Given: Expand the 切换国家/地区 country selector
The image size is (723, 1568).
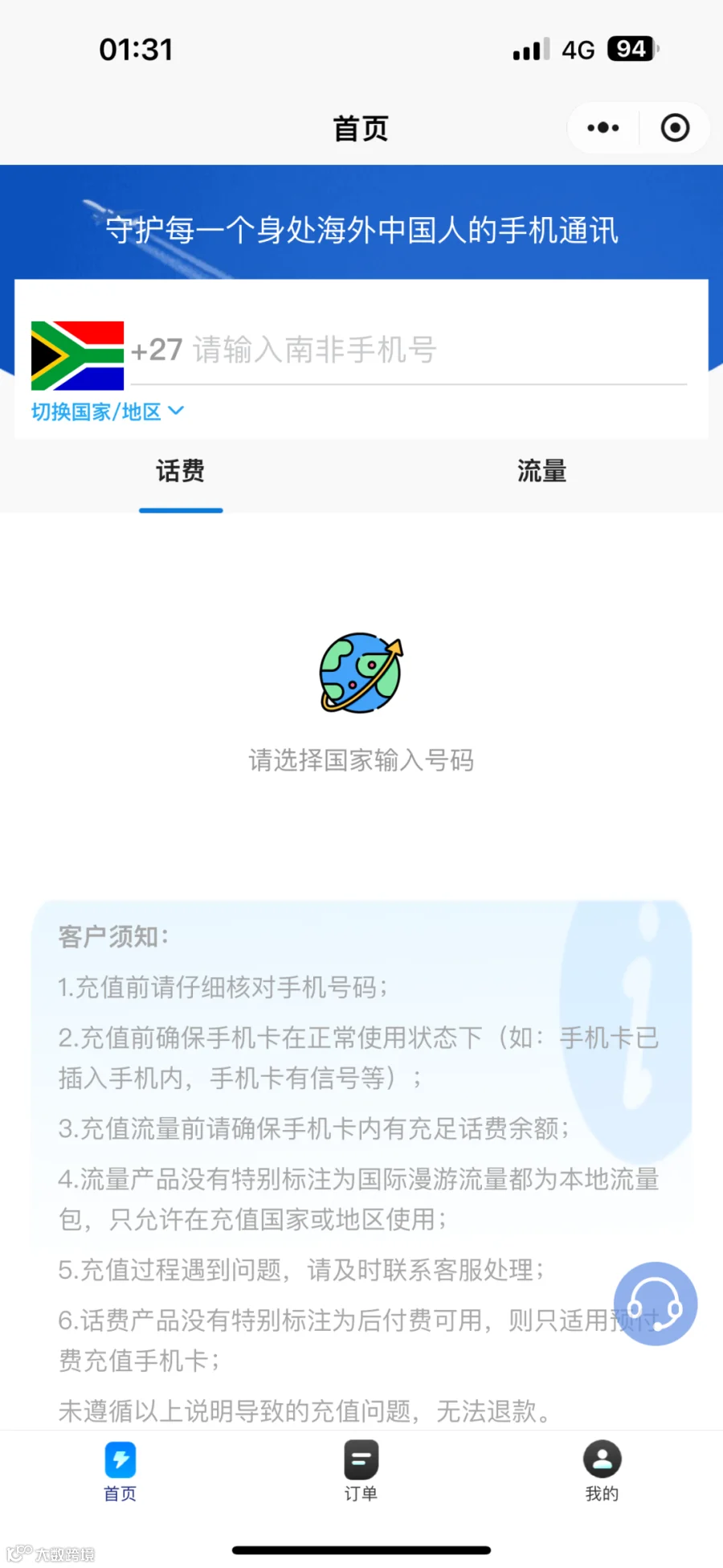Looking at the screenshot, I should [x=108, y=411].
